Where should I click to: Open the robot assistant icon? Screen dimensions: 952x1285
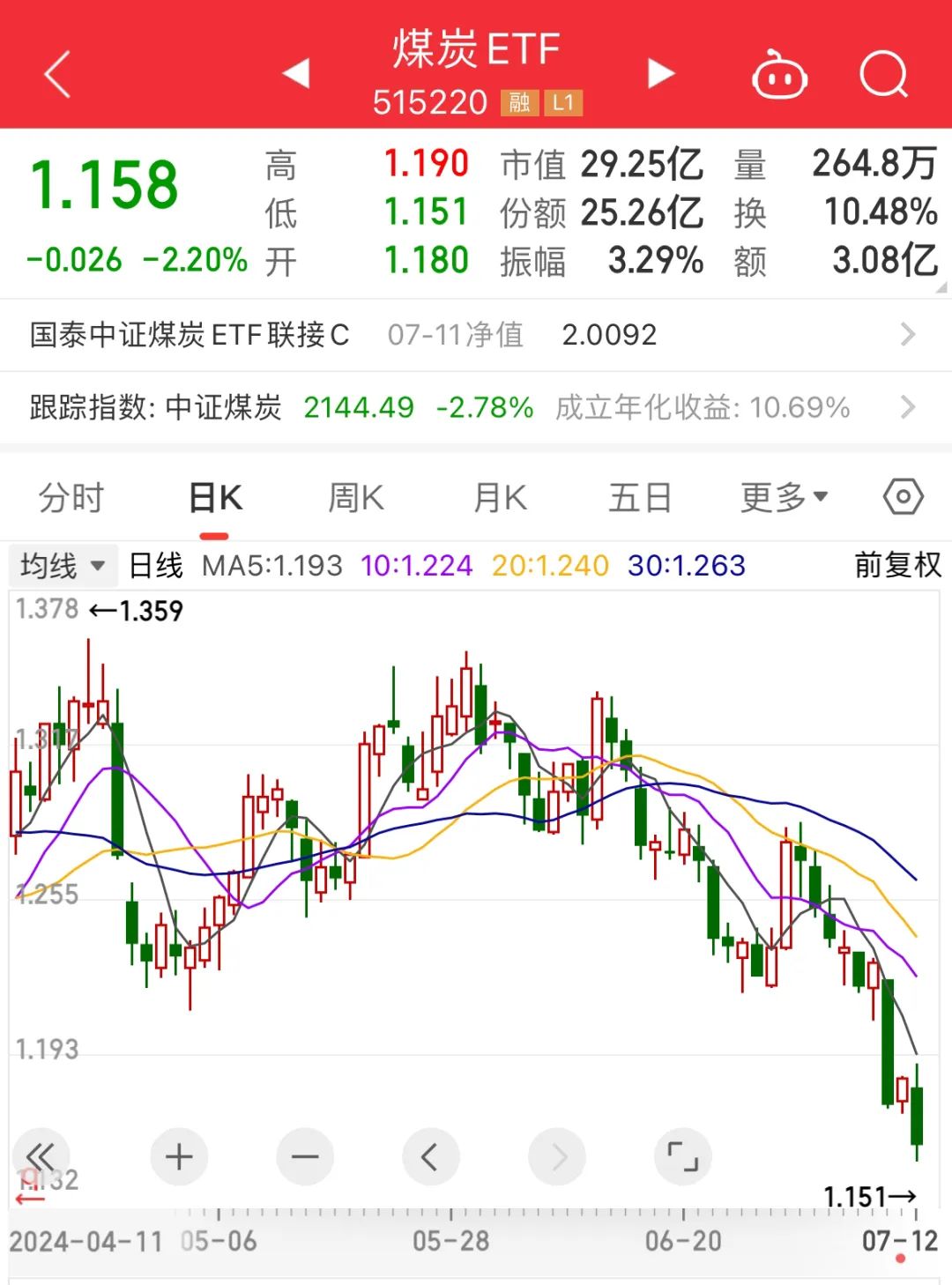pyautogui.click(x=779, y=75)
